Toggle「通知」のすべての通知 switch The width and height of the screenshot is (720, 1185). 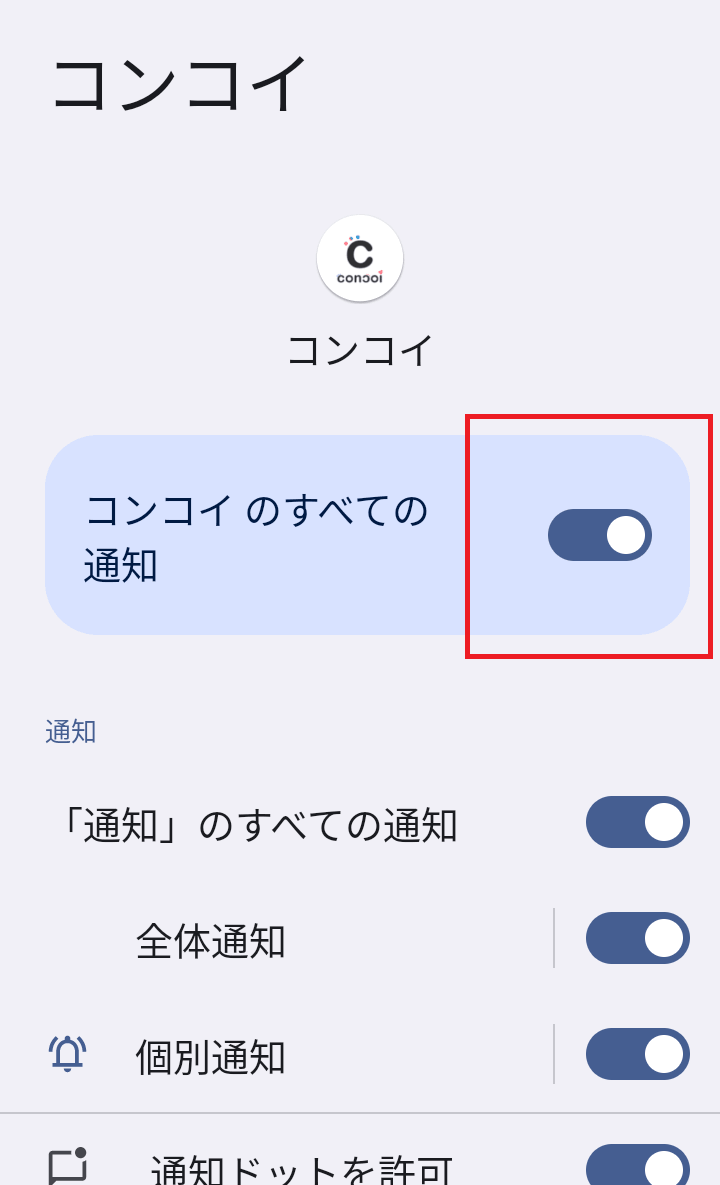[637, 822]
